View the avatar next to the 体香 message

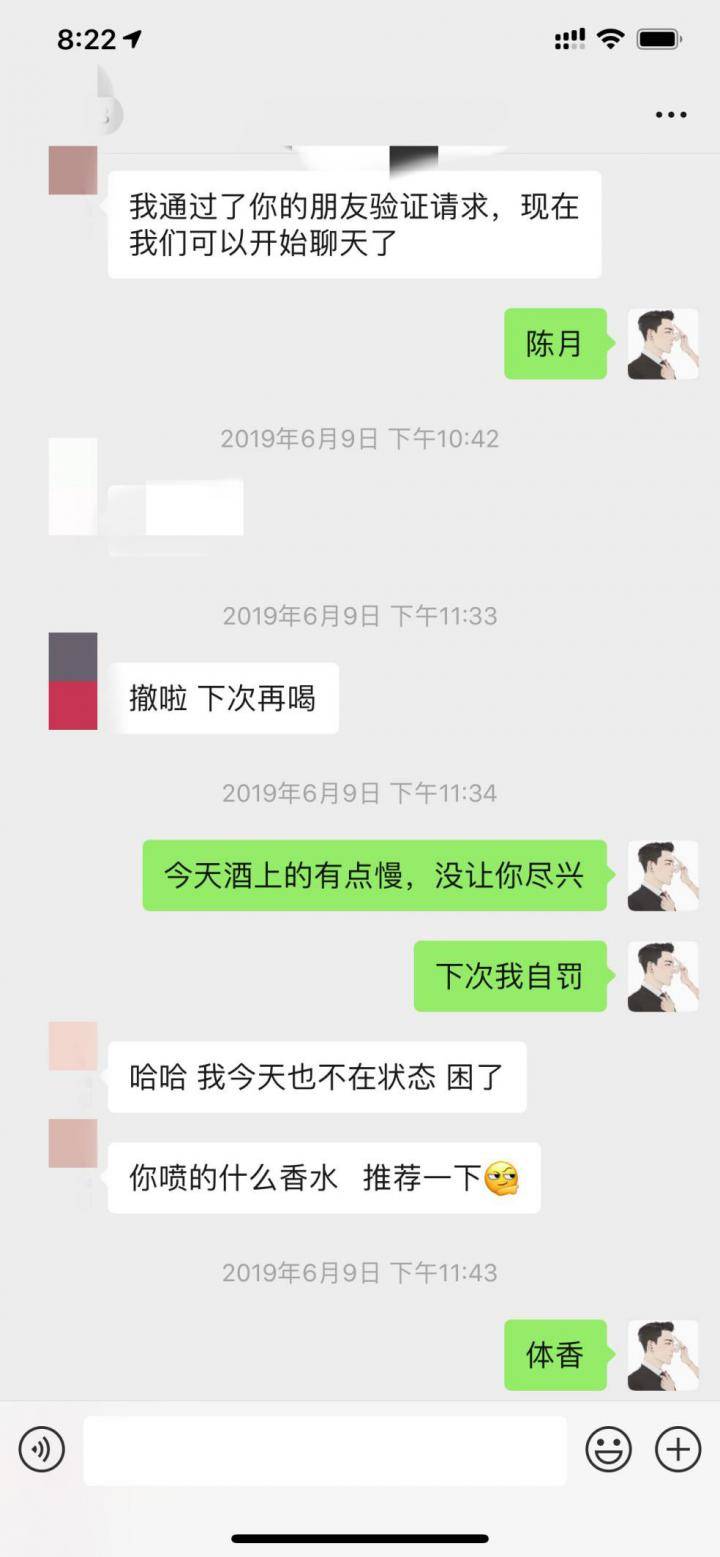(662, 1355)
